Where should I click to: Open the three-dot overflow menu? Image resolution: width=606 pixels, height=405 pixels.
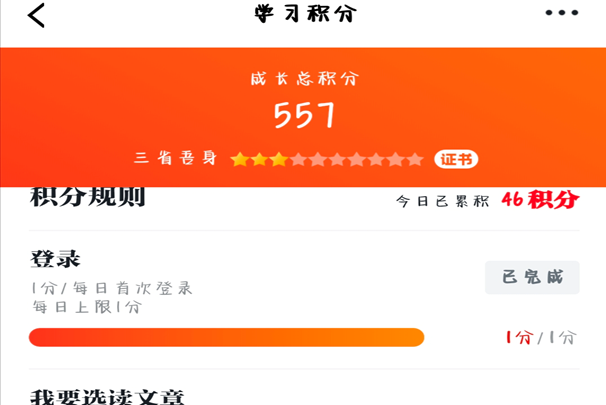561,14
